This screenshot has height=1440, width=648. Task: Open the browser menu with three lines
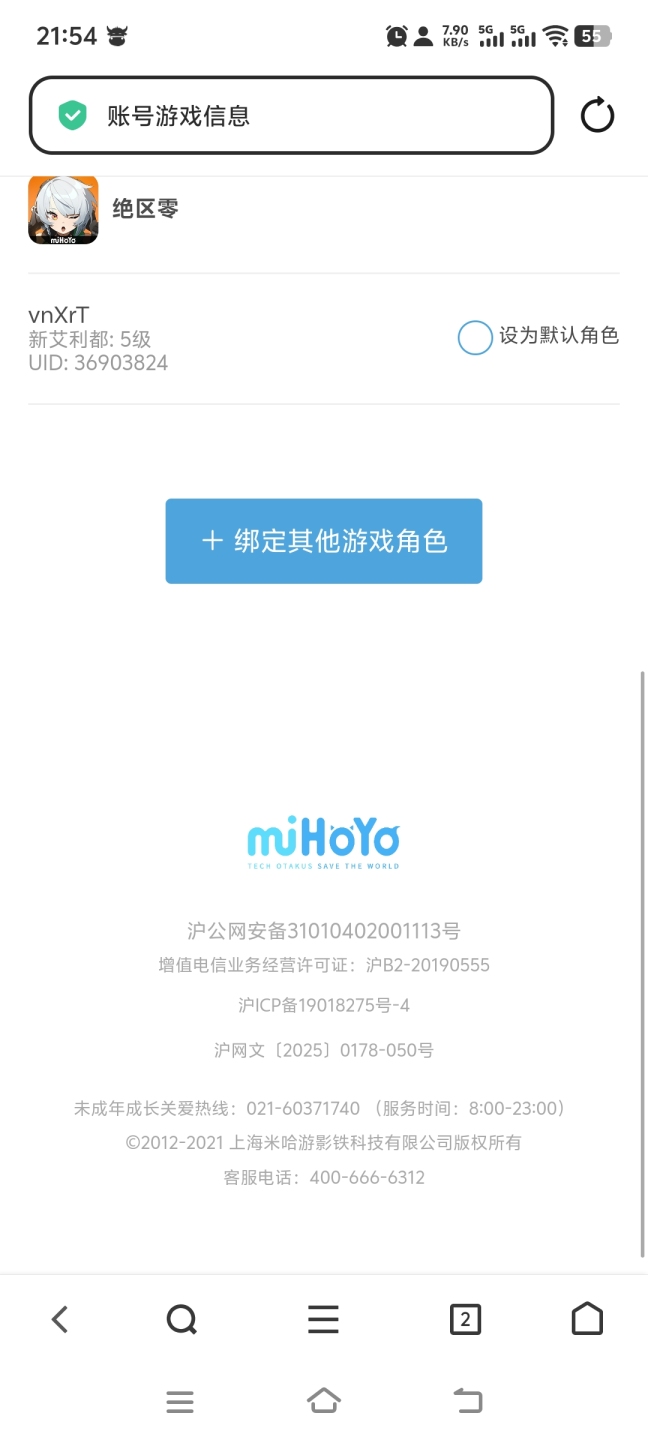point(323,1319)
